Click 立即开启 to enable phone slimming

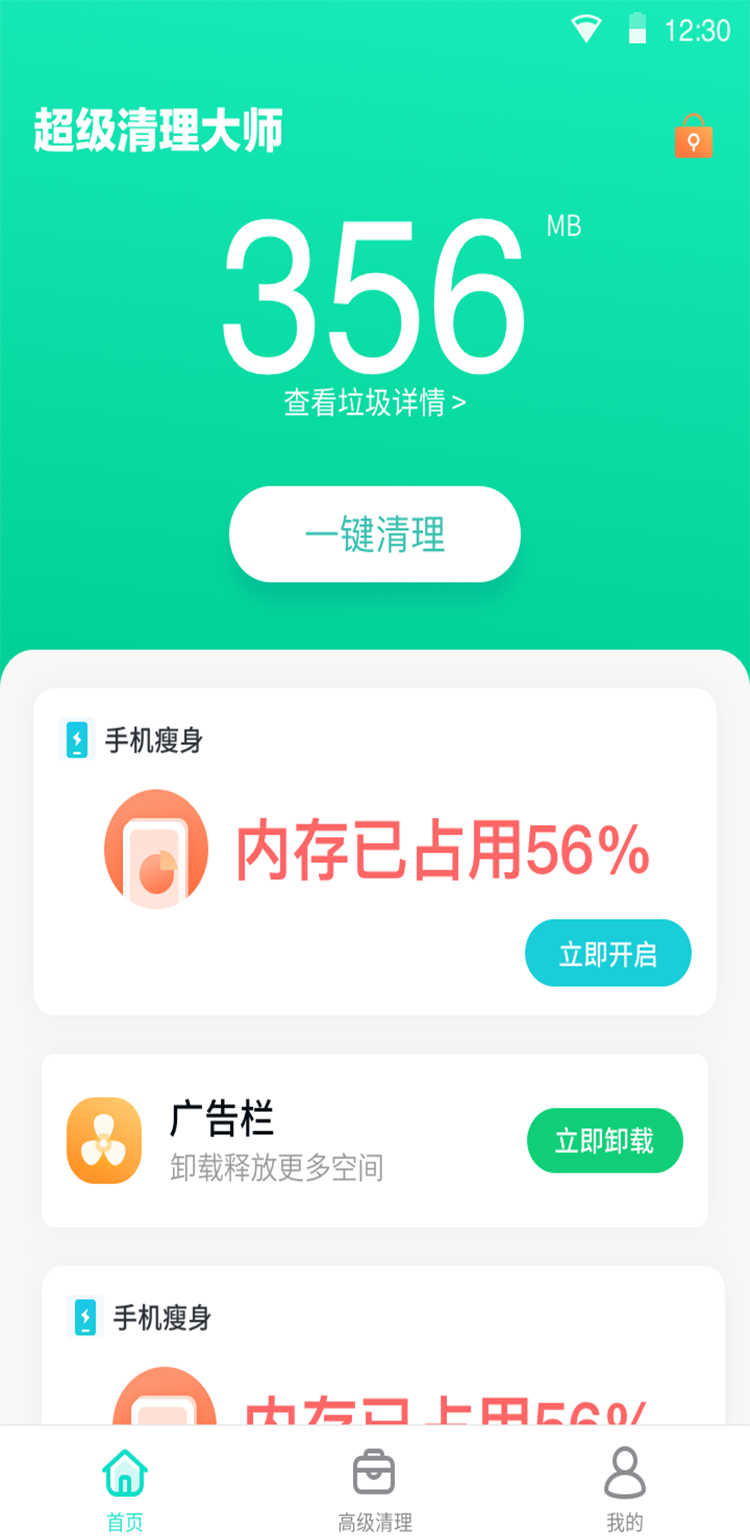608,953
